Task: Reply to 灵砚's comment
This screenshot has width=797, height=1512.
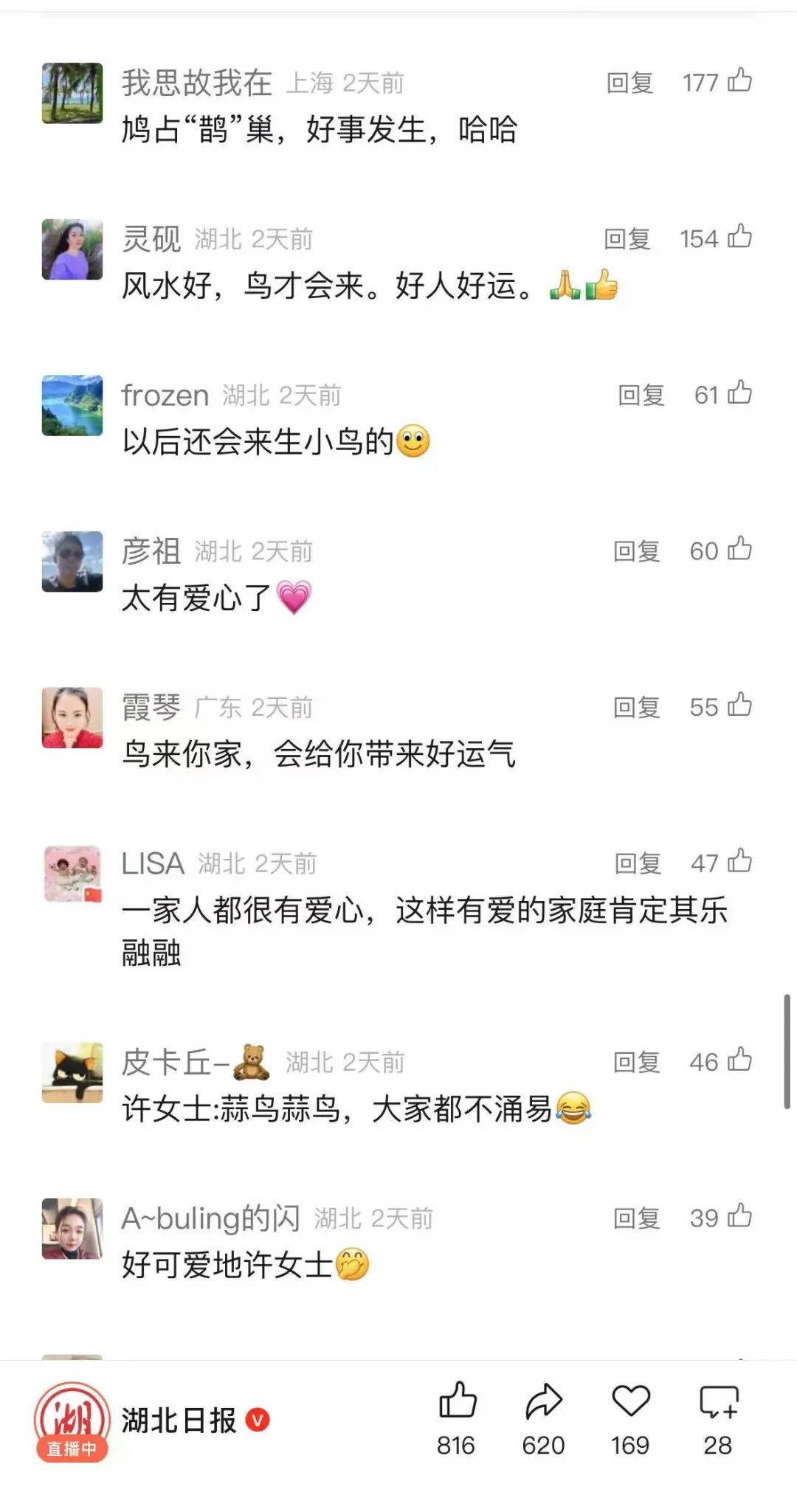Action: click(627, 239)
